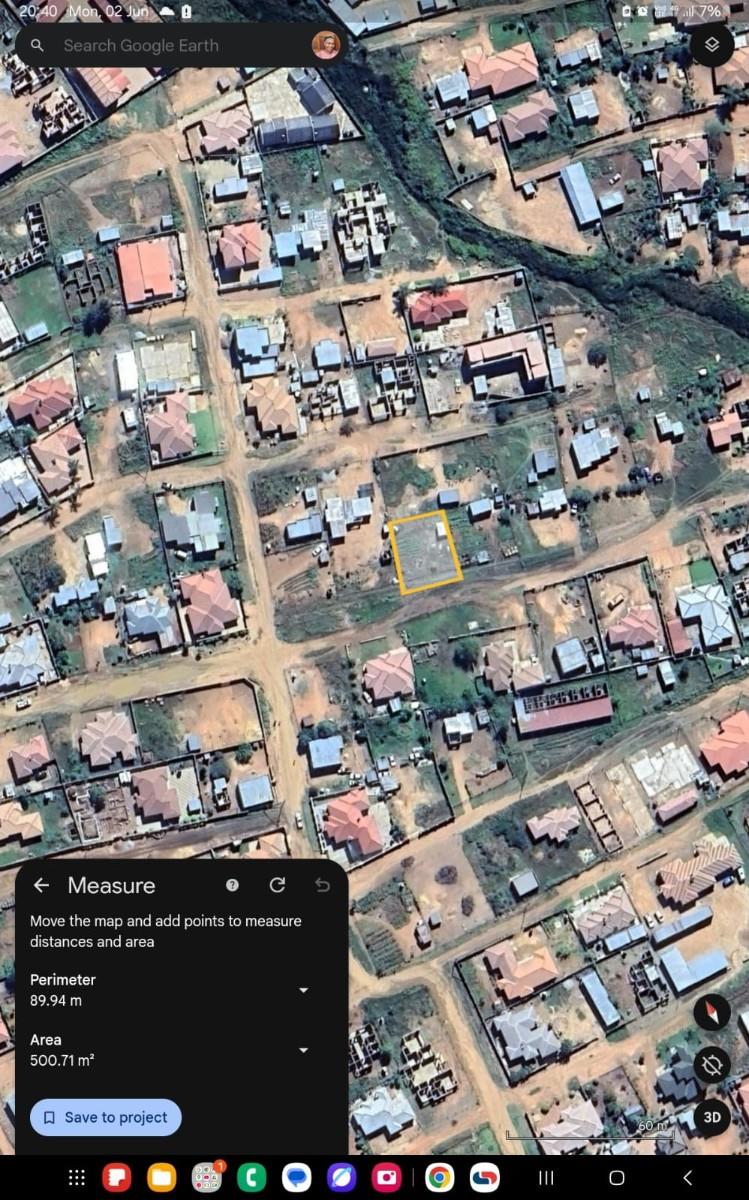Screen dimensions: 749x1200
Task: Restart the measurement with the refresh icon
Action: tap(278, 885)
